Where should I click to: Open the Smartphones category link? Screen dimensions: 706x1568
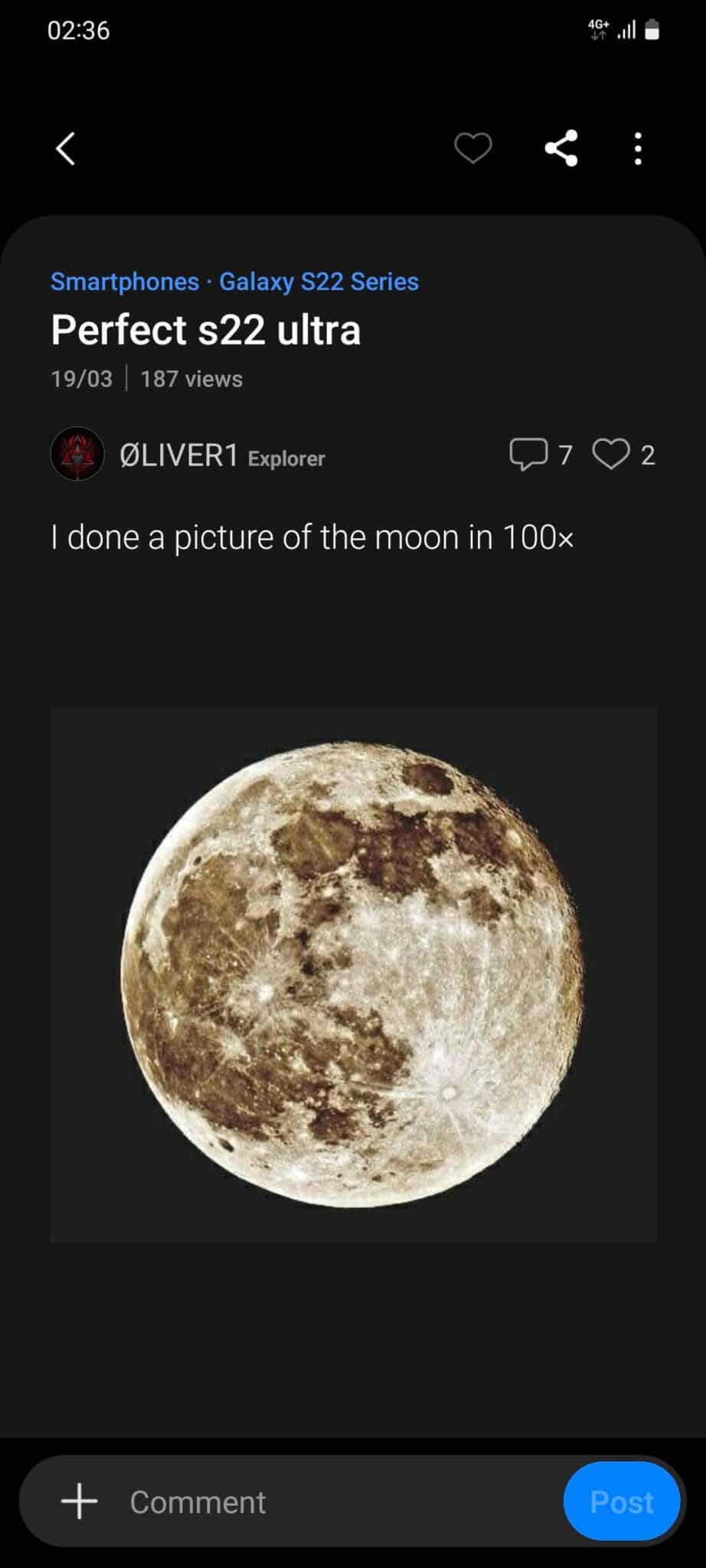(125, 282)
